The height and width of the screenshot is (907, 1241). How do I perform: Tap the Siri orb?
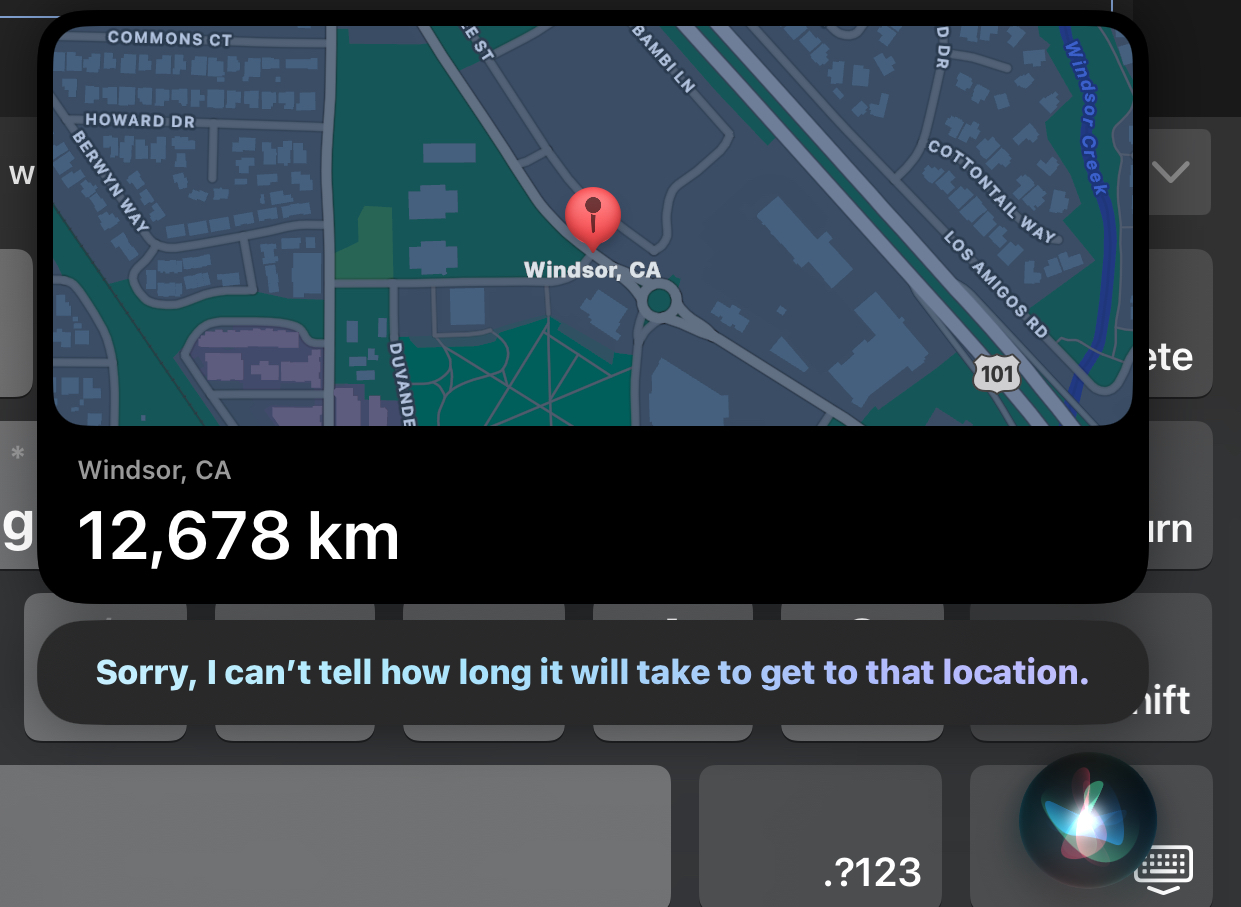tap(1087, 820)
